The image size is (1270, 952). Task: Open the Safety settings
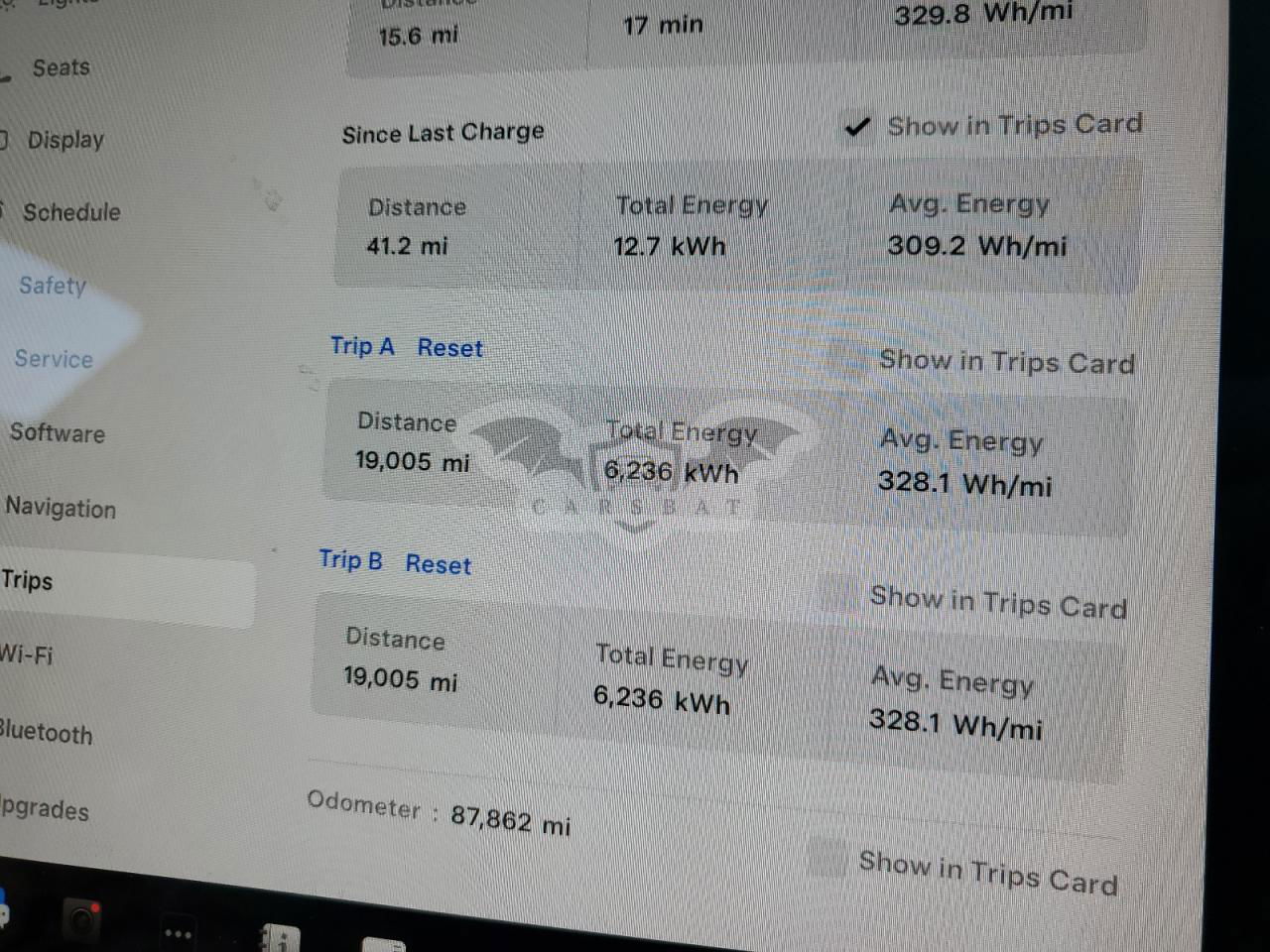tap(53, 286)
